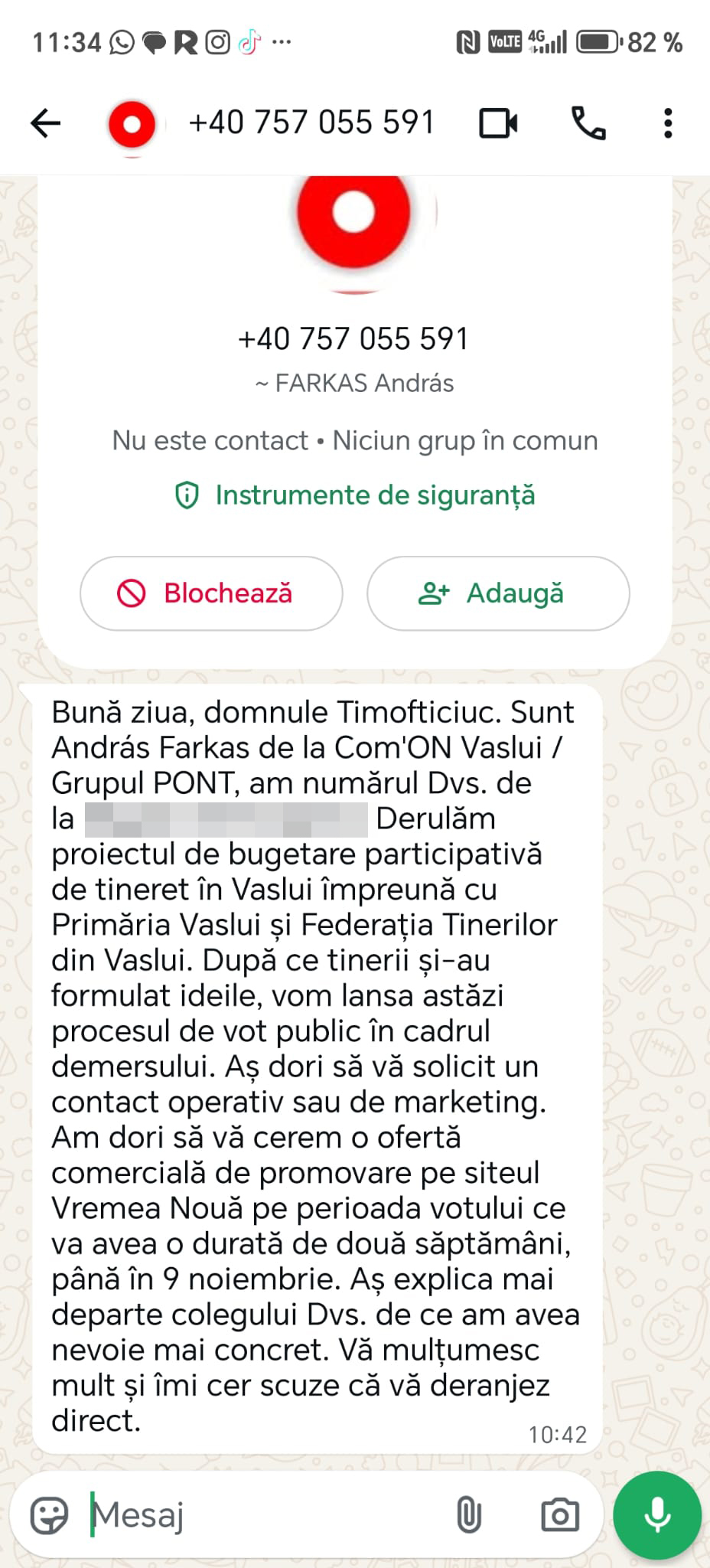Open the emoji and sticker picker
710x1568 pixels.
(x=49, y=1514)
